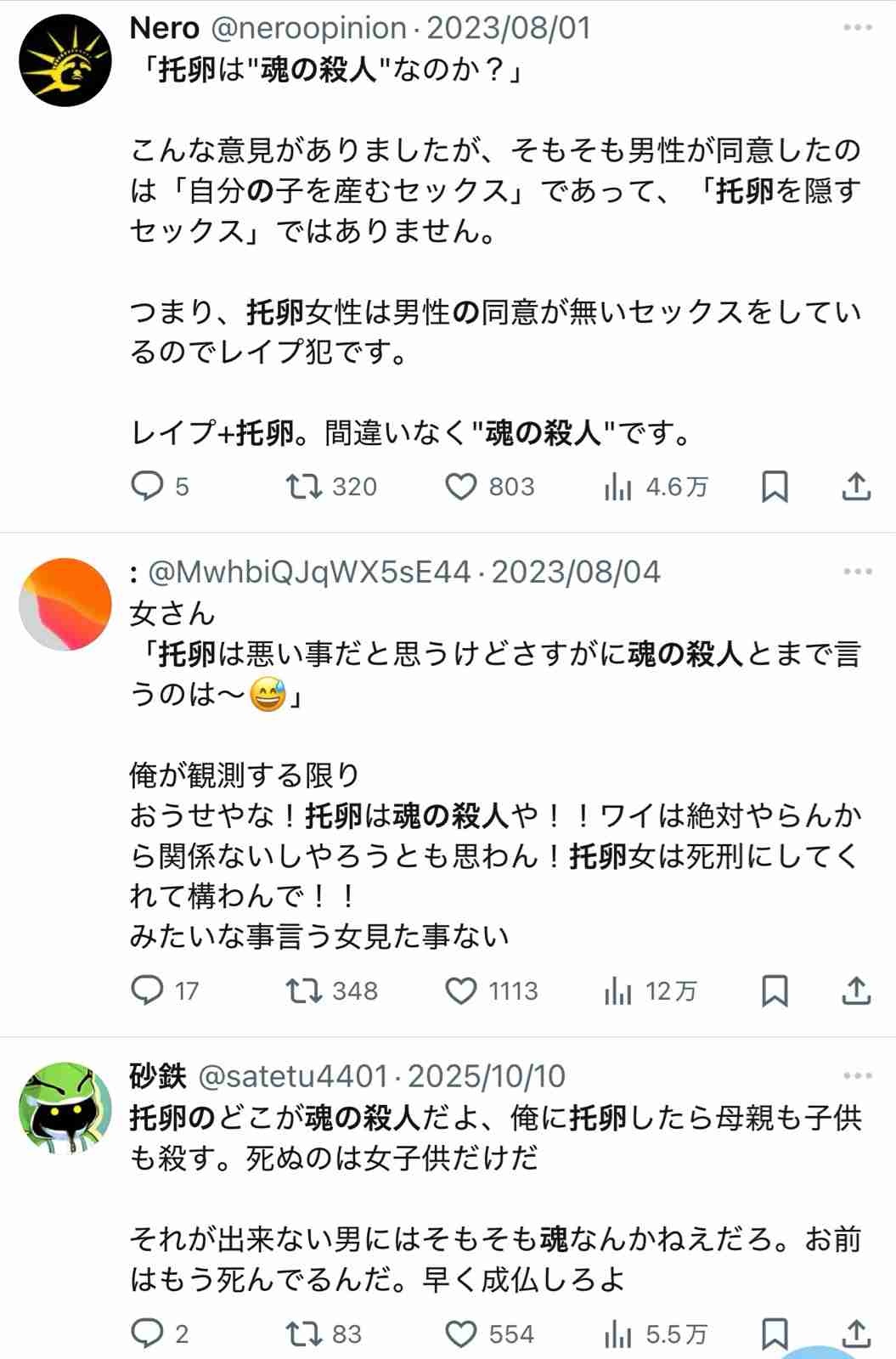View analytics of the 12万 views post
The width and height of the screenshot is (896, 1359).
point(618,990)
